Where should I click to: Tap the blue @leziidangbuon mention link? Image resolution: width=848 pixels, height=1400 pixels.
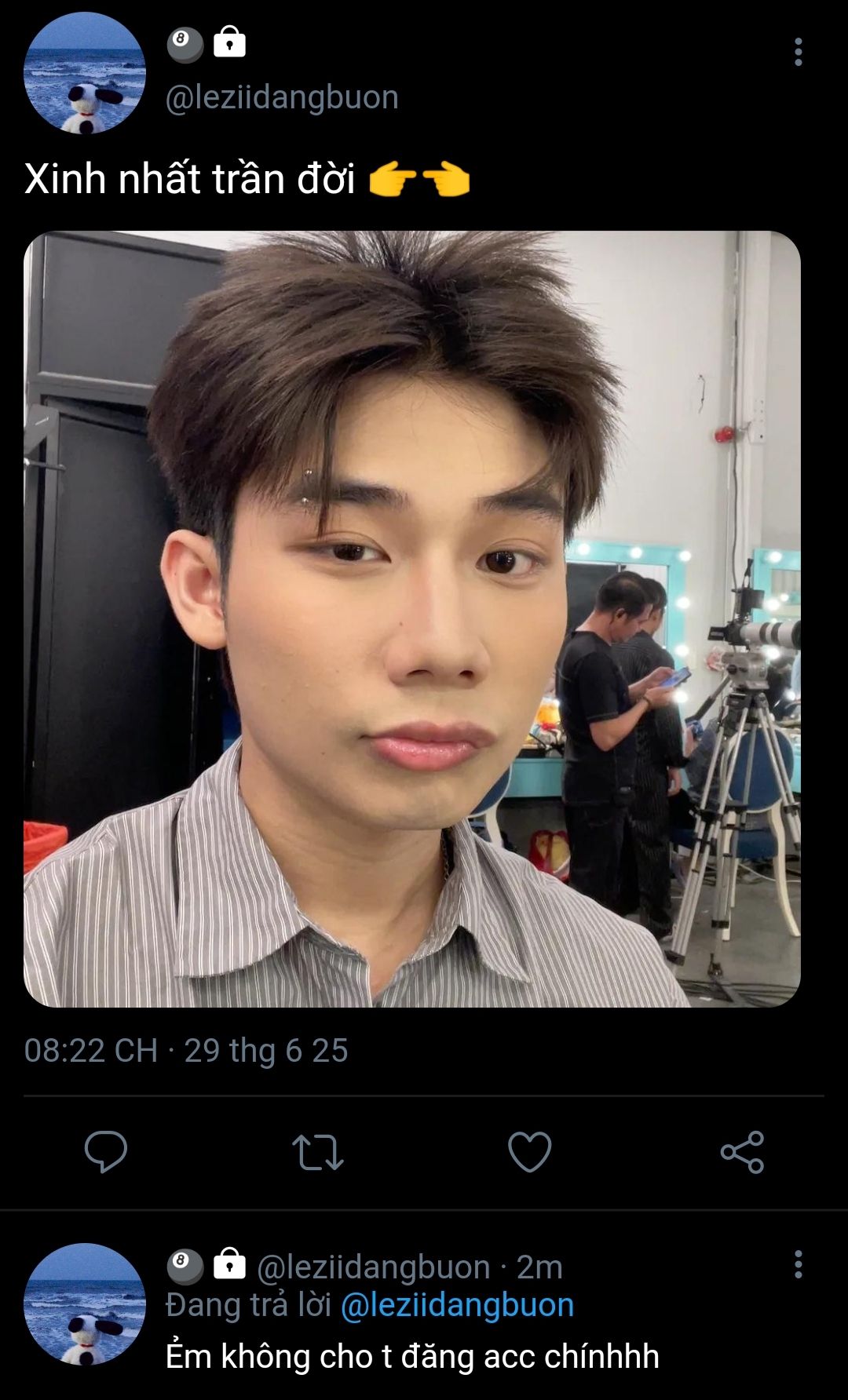tap(457, 1305)
